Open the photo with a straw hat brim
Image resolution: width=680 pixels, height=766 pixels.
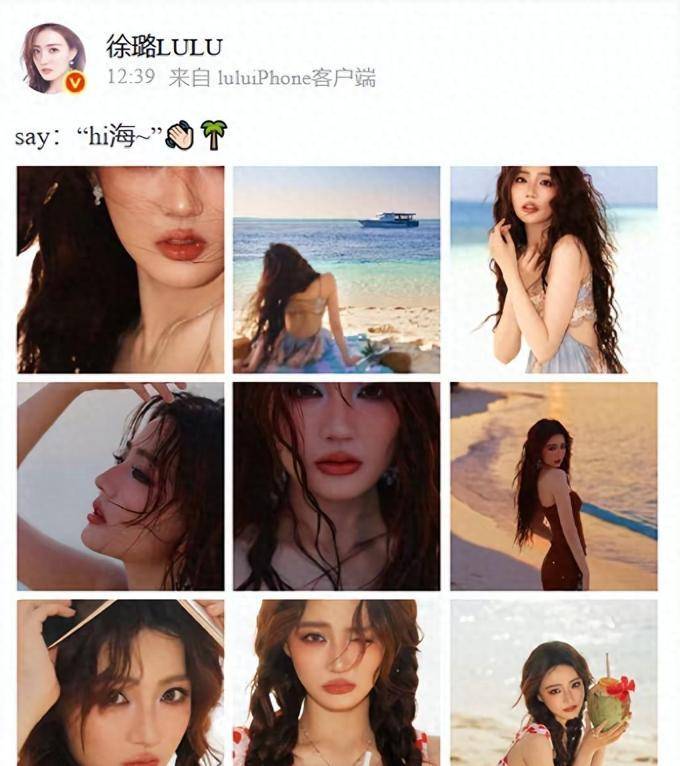pyautogui.click(x=120, y=683)
